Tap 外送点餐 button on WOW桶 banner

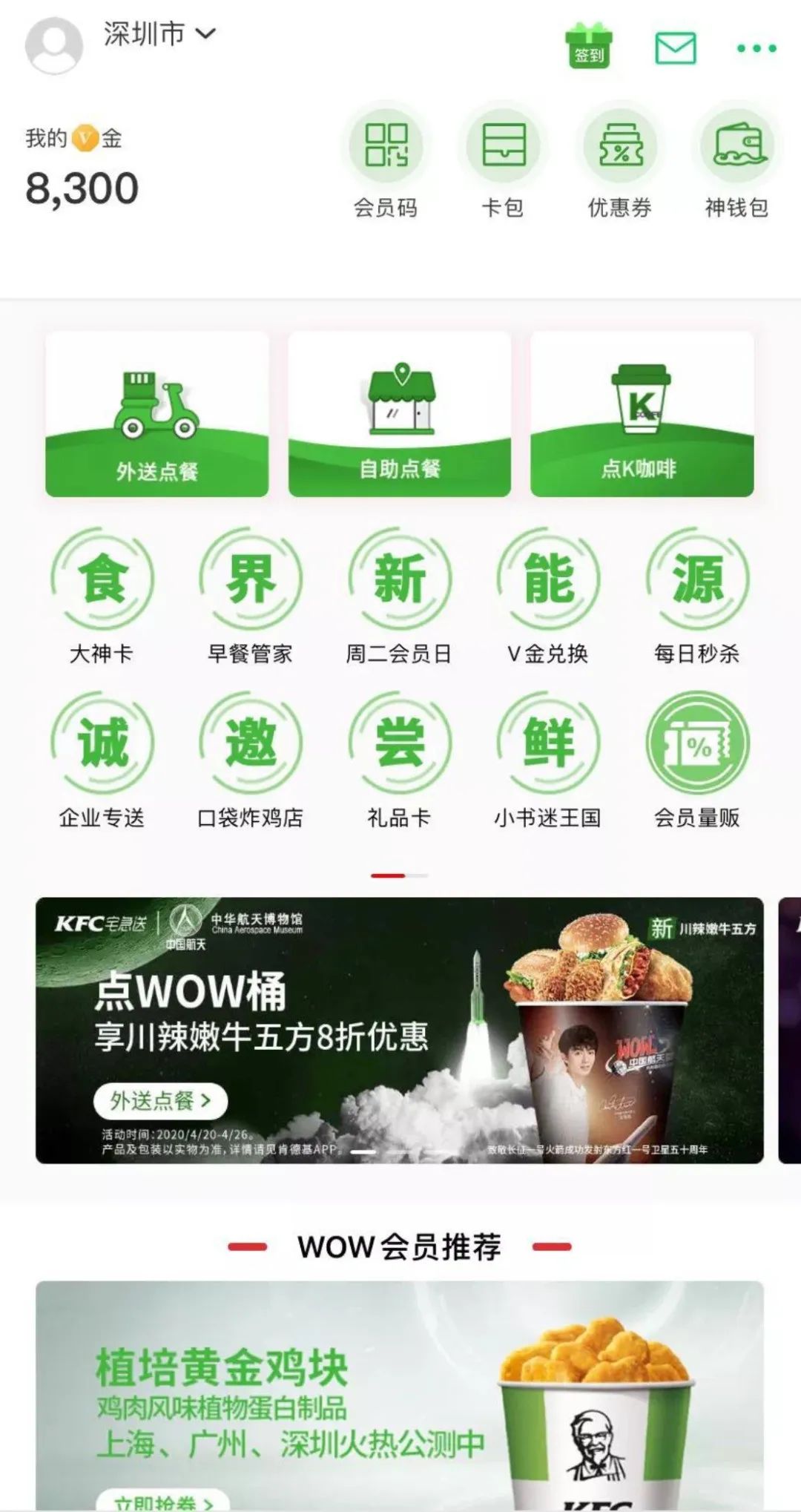tap(159, 1101)
